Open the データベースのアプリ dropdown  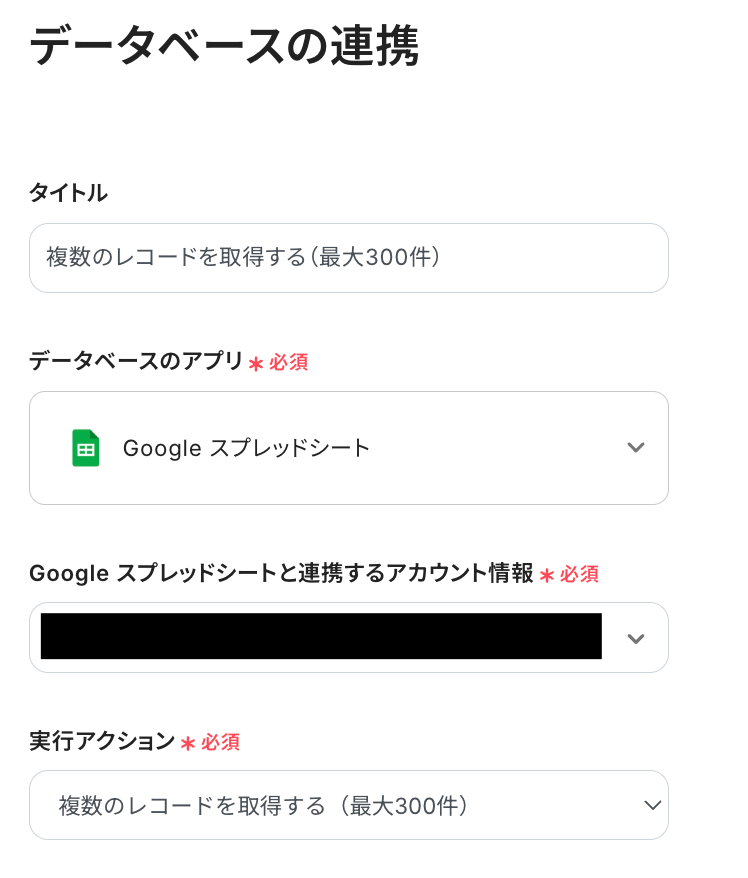pyautogui.click(x=348, y=448)
